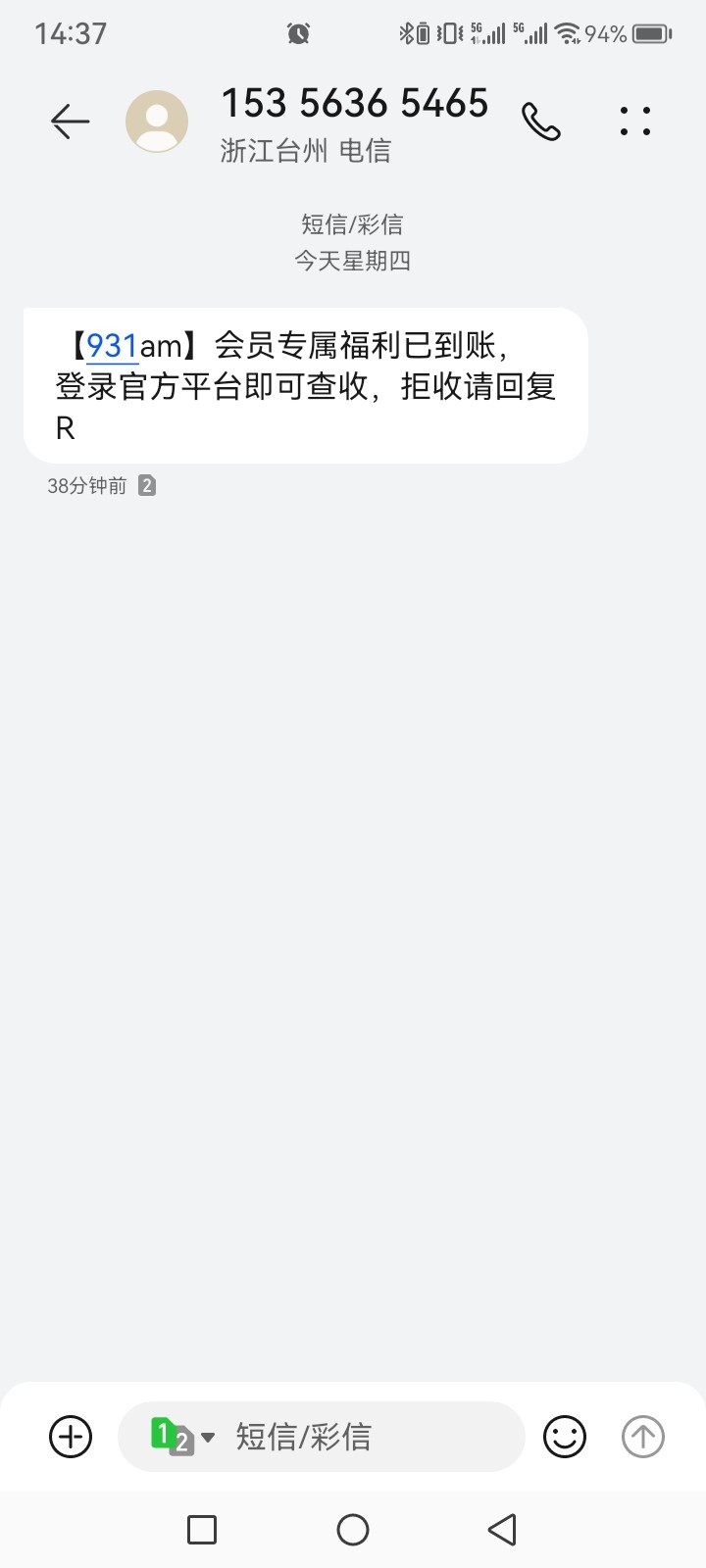
Task: Open the contact avatar for this sender
Action: point(157,122)
